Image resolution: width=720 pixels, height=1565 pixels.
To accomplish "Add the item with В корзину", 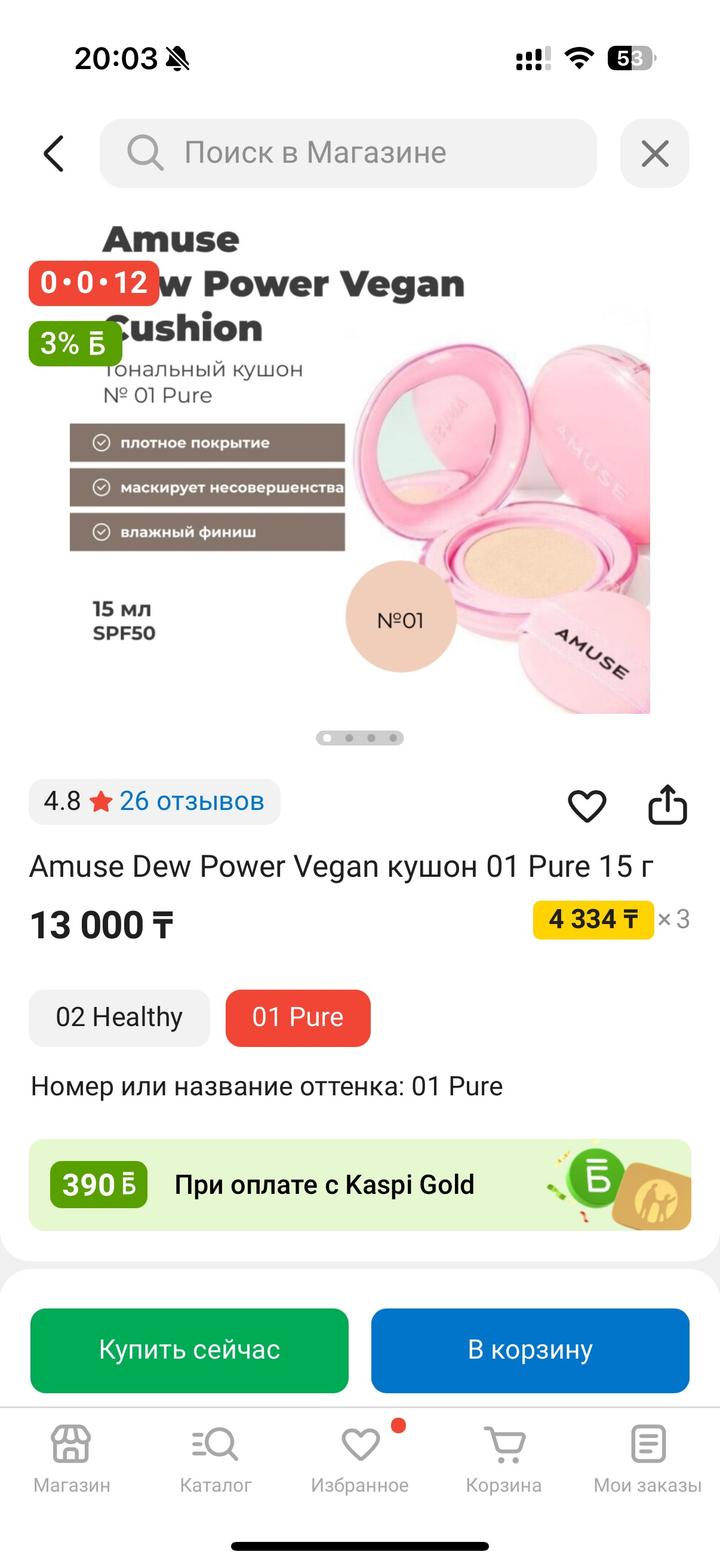I will [x=530, y=1350].
